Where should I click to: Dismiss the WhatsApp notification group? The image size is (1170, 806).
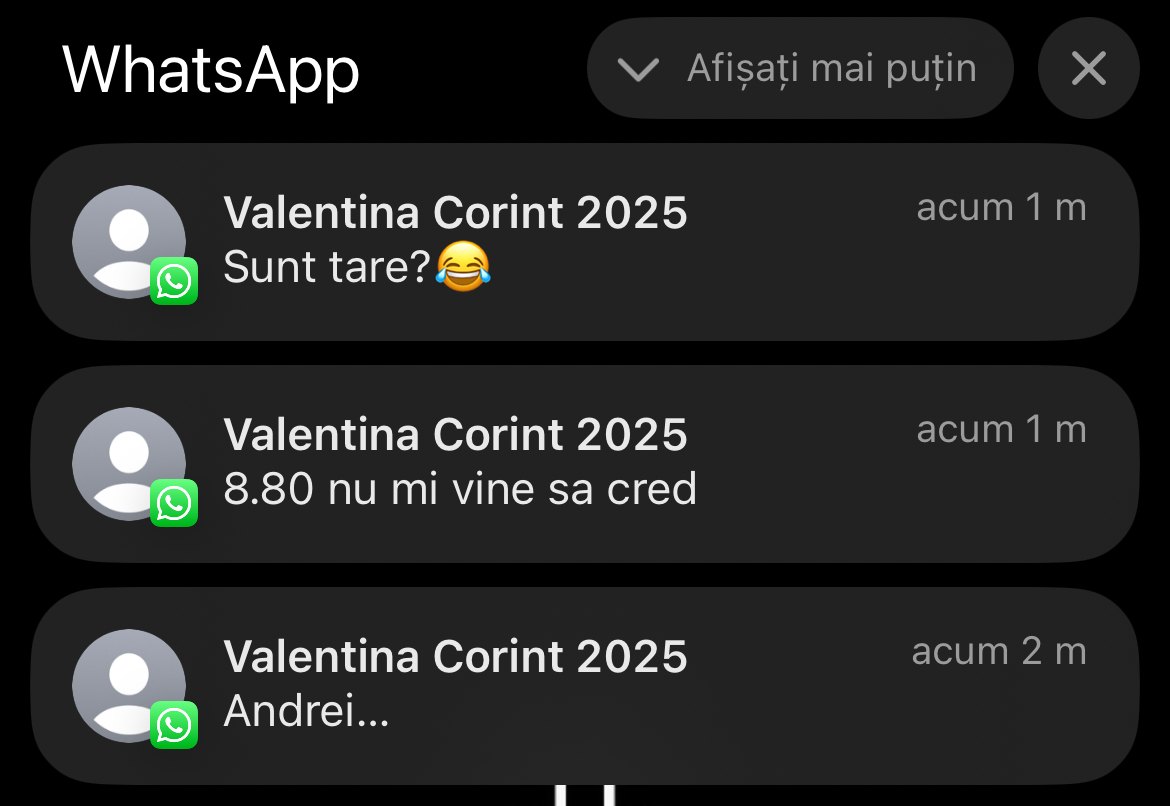click(1088, 69)
